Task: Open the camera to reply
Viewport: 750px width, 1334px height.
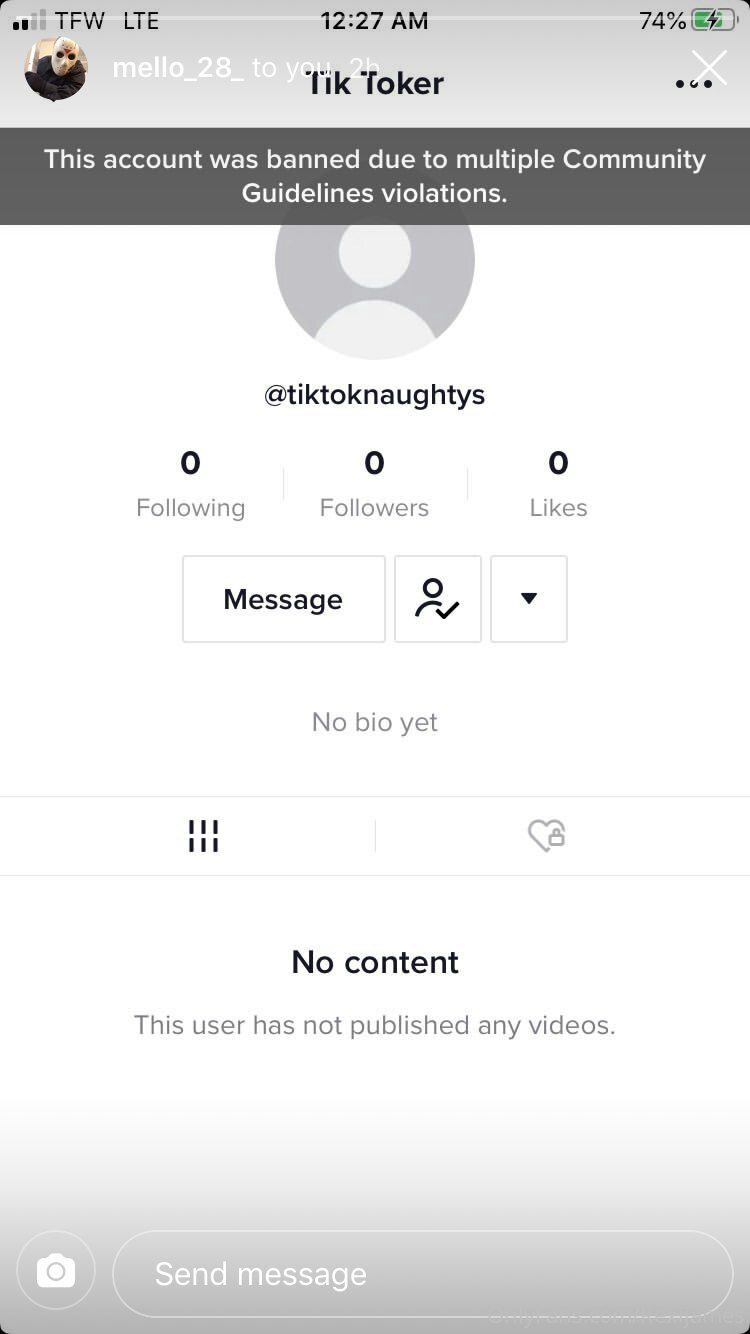Action: [56, 1271]
